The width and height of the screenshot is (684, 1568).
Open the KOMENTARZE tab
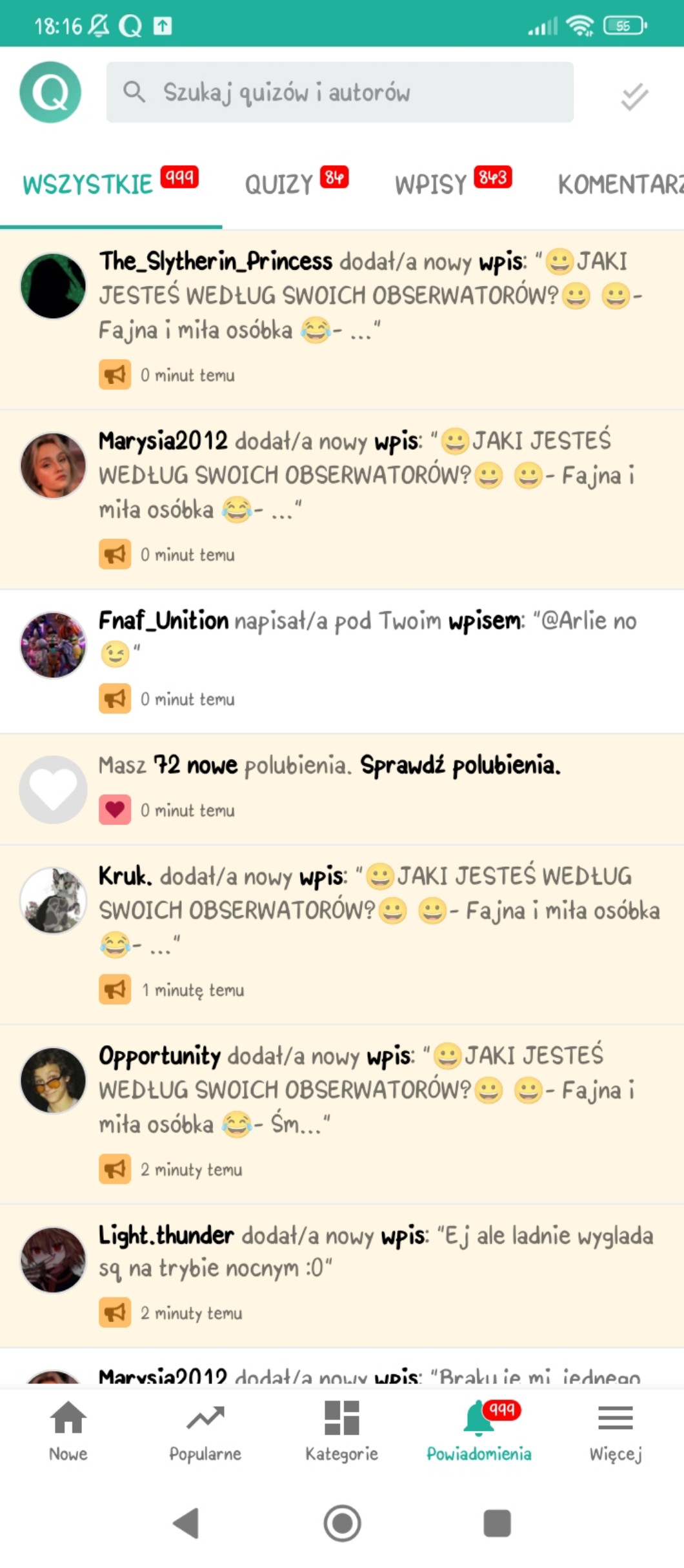(x=619, y=184)
